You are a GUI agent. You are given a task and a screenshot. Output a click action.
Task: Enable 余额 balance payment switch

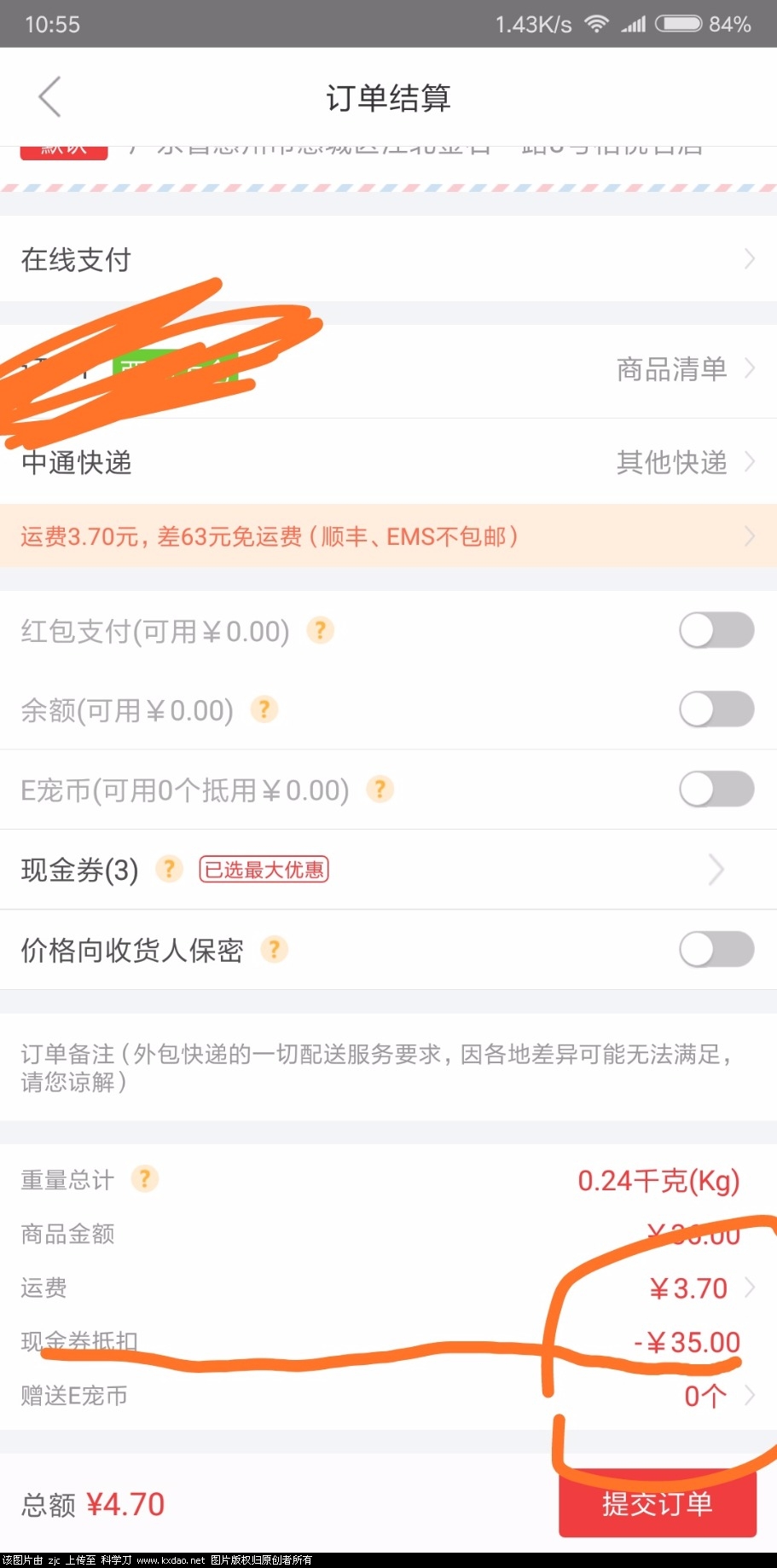point(716,709)
